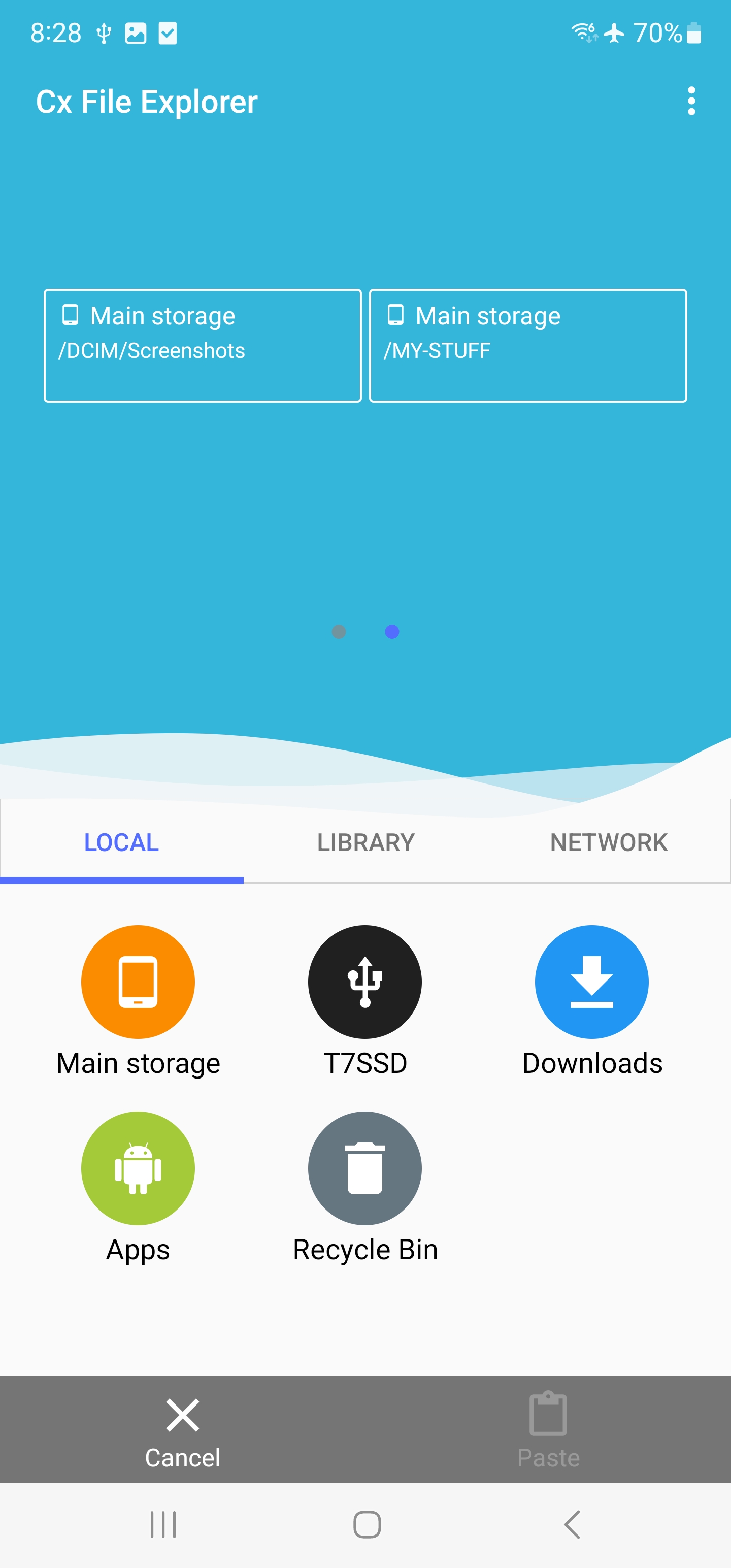The height and width of the screenshot is (1568, 731).
Task: Open the /MY-STUFF recent location card
Action: 528,345
